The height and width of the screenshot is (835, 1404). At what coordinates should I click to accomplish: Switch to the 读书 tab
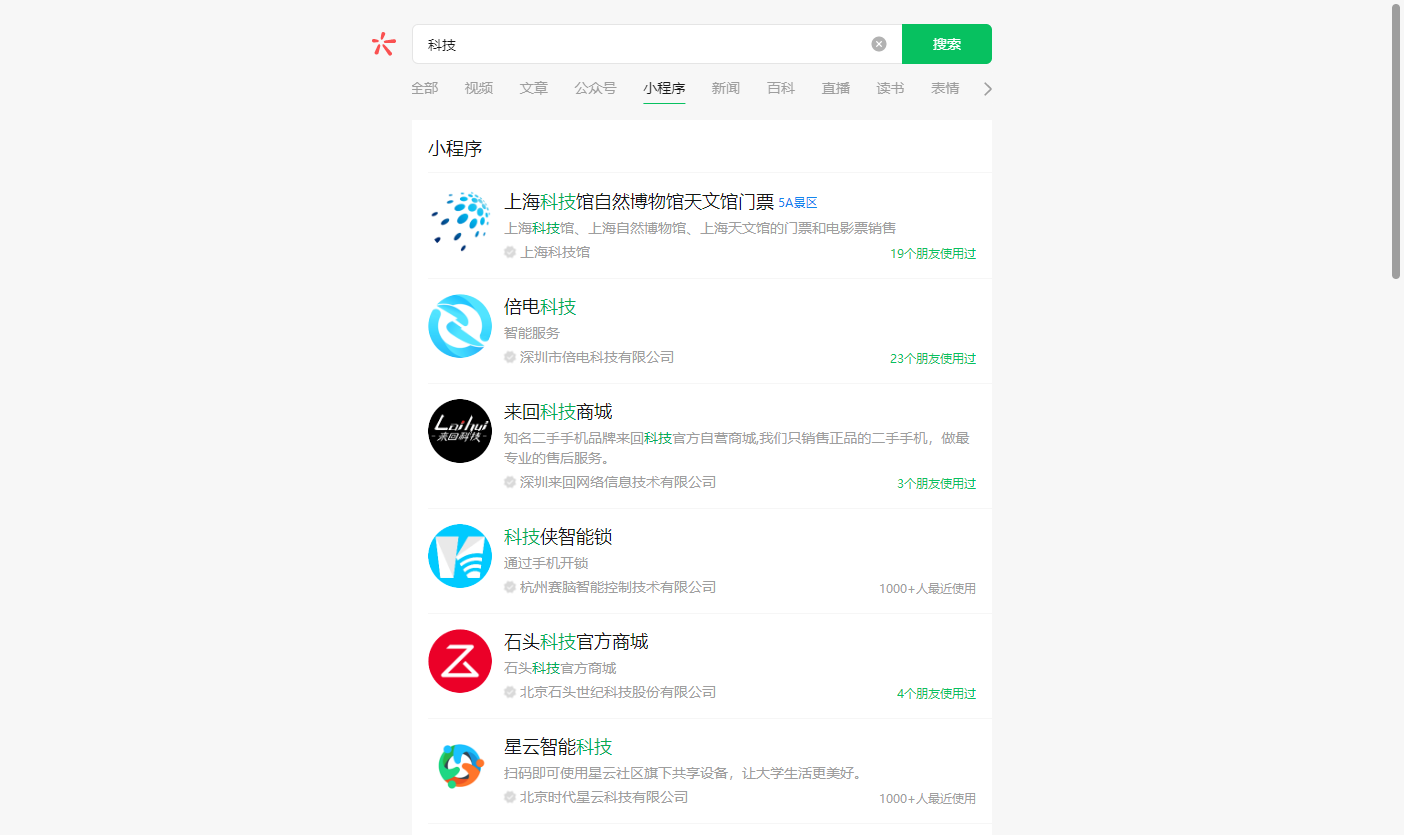coord(890,88)
